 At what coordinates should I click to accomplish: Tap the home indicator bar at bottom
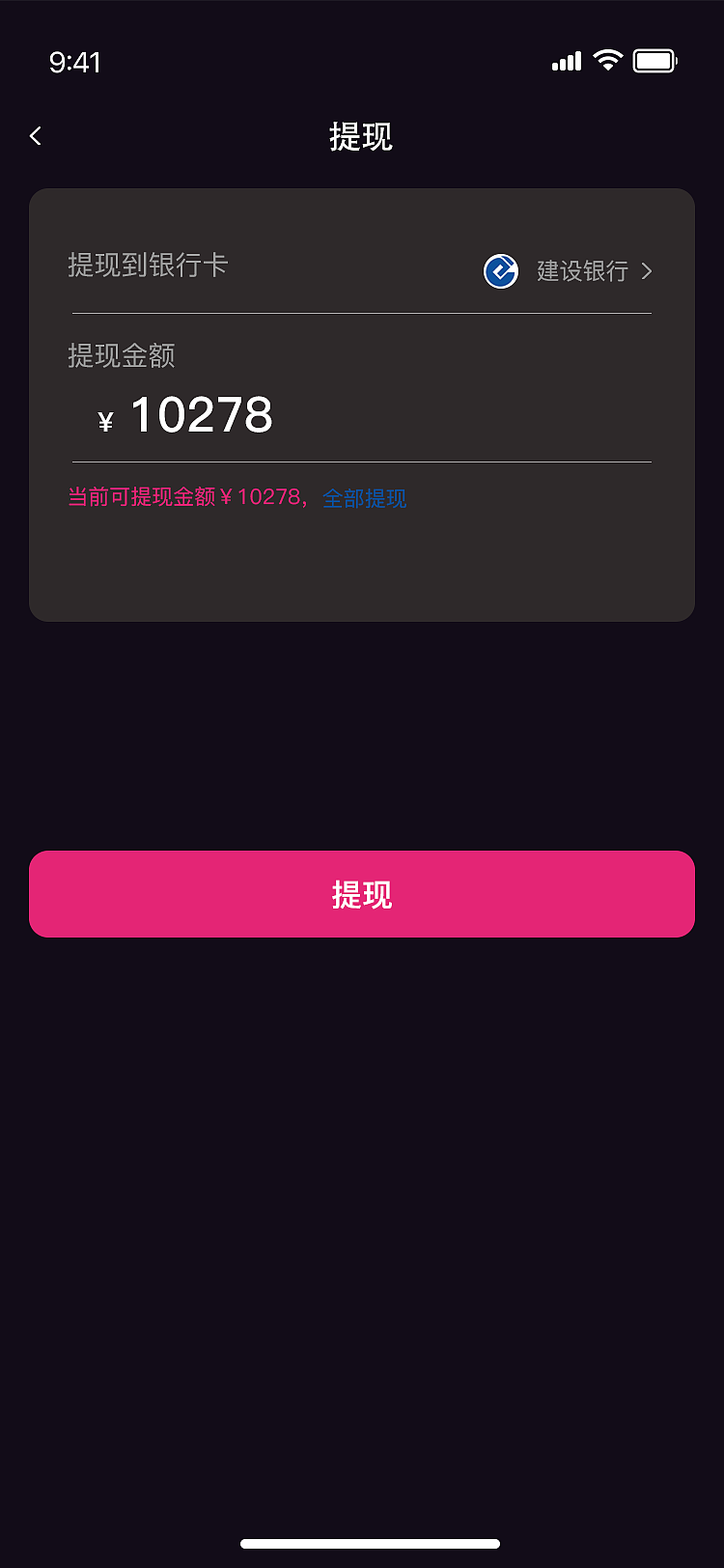click(x=361, y=1543)
